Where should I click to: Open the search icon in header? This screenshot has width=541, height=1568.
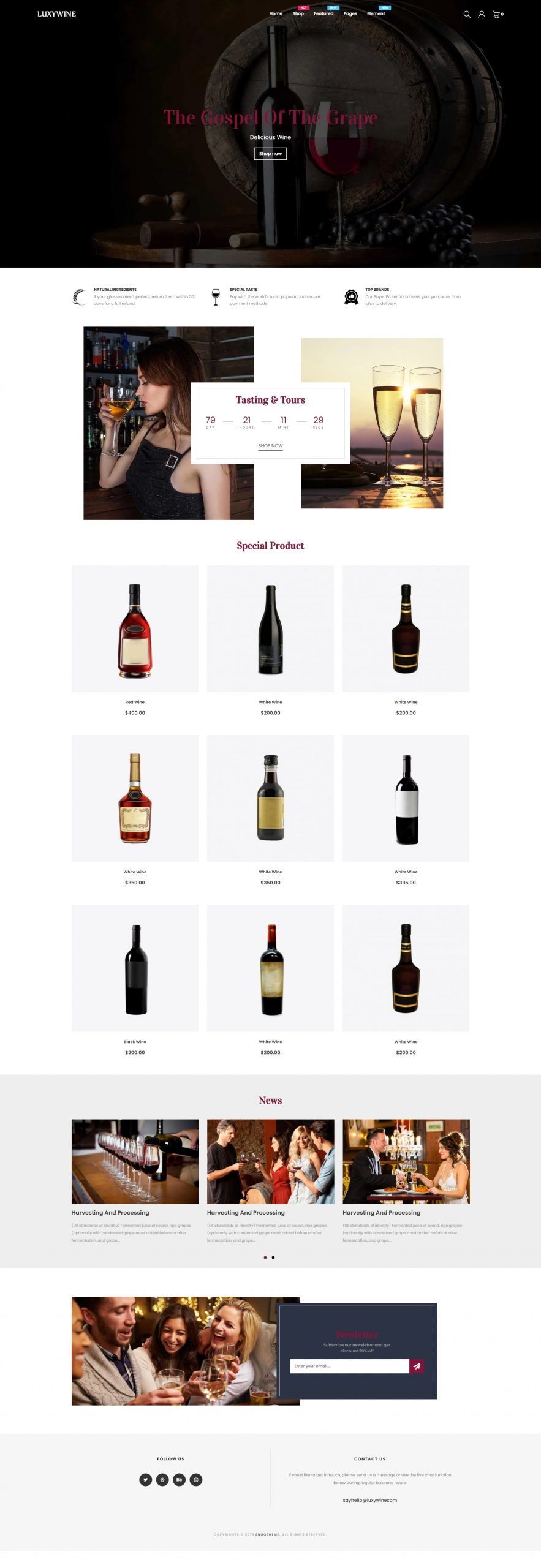[x=467, y=14]
